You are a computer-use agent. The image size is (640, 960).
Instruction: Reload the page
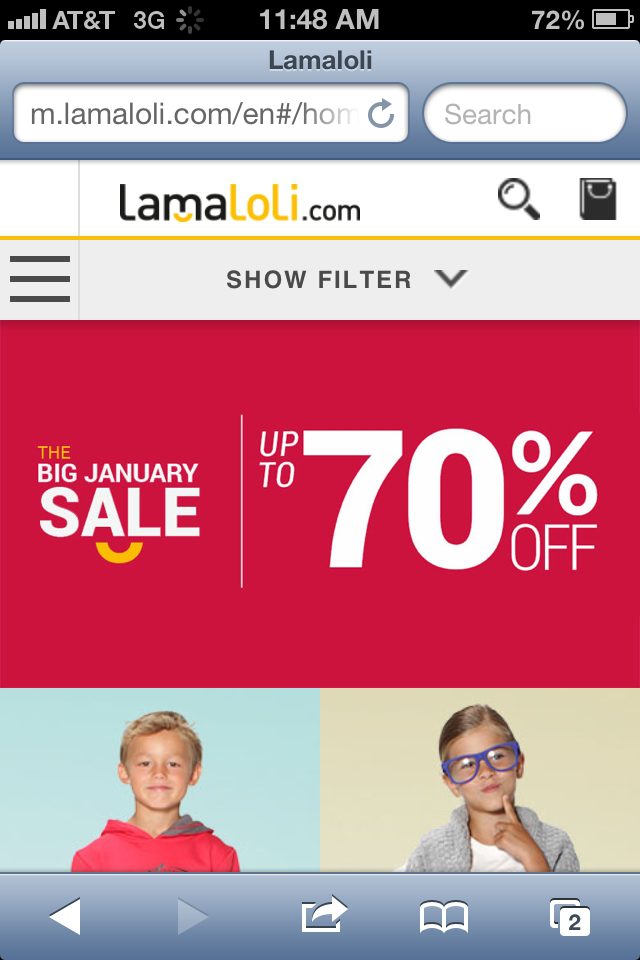pos(381,114)
